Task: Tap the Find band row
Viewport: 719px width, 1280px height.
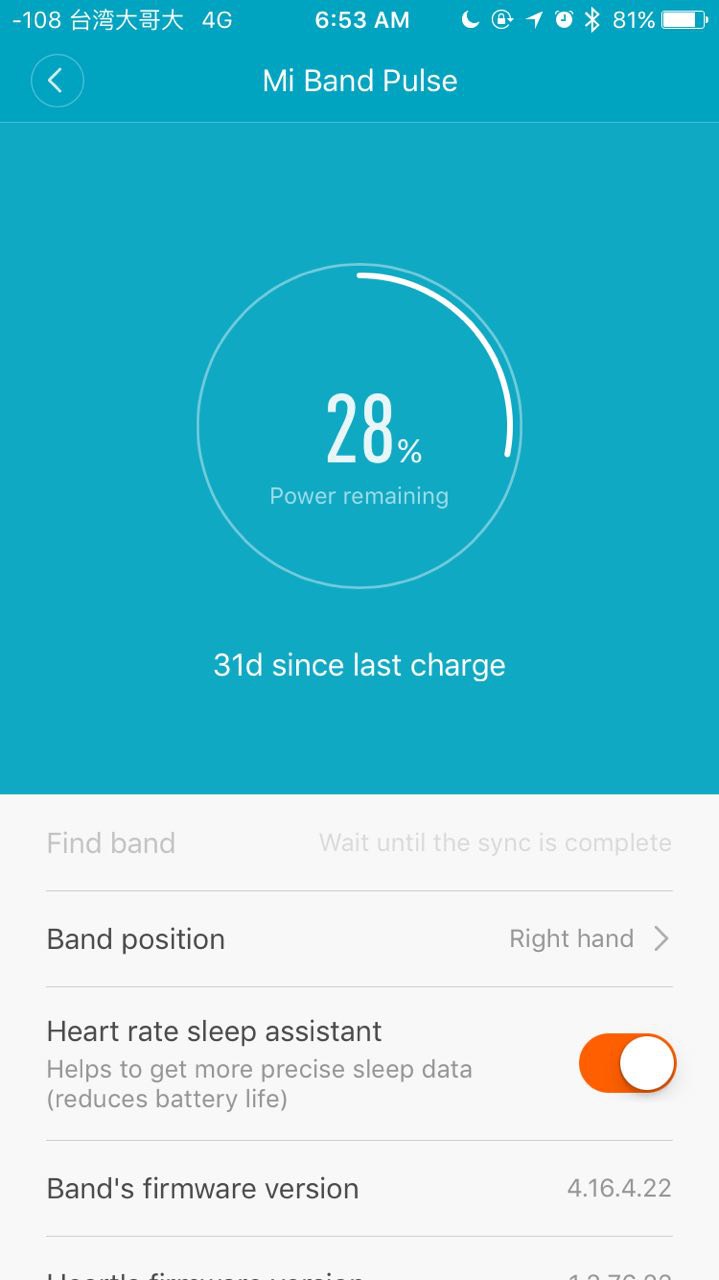Action: 359,843
